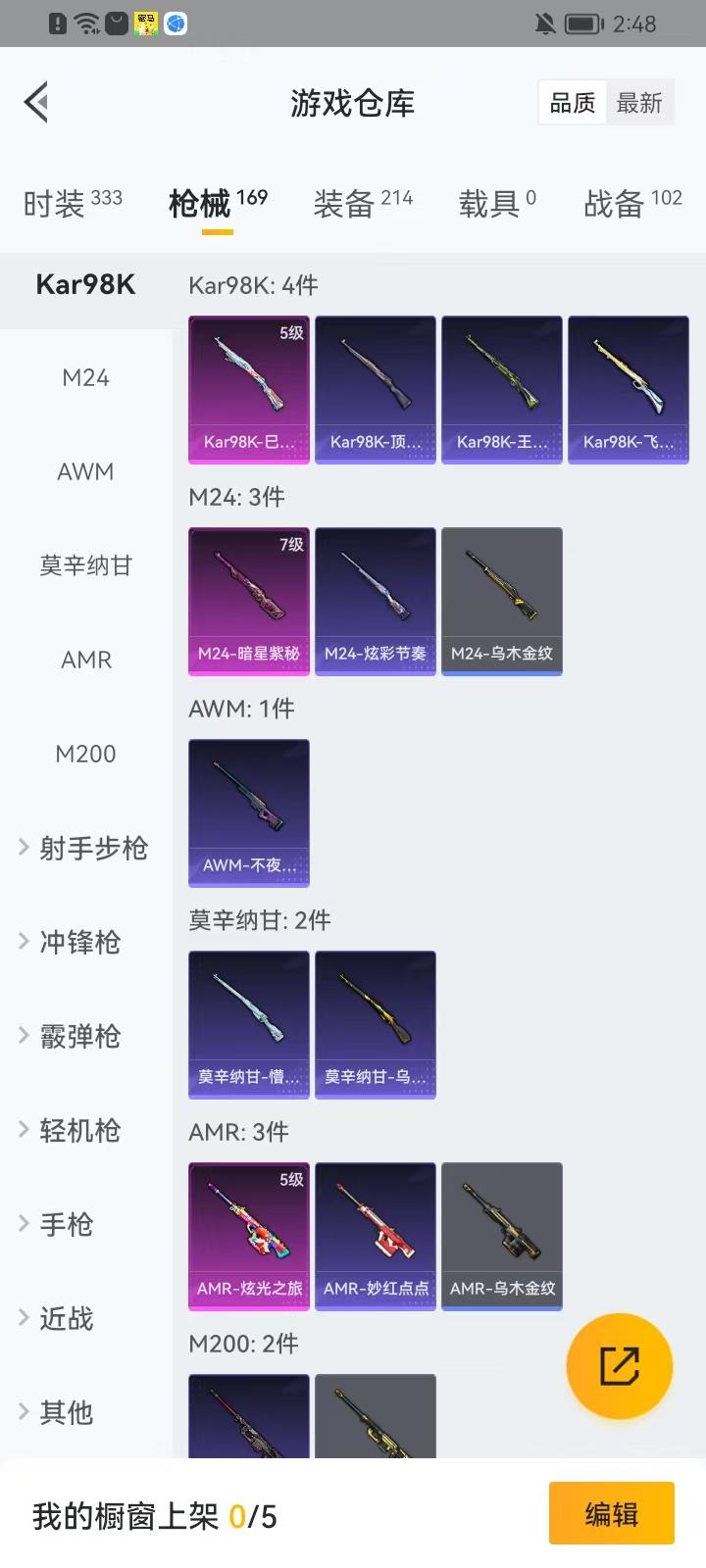Switch sorting to 最新

[x=640, y=102]
